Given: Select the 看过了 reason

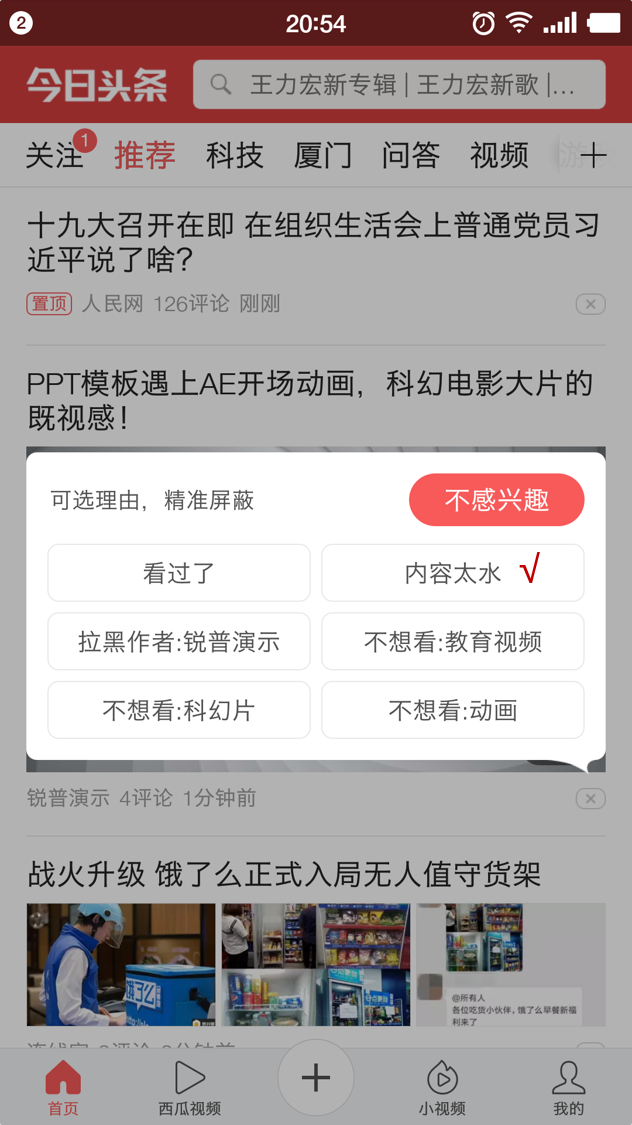Looking at the screenshot, I should (x=179, y=573).
